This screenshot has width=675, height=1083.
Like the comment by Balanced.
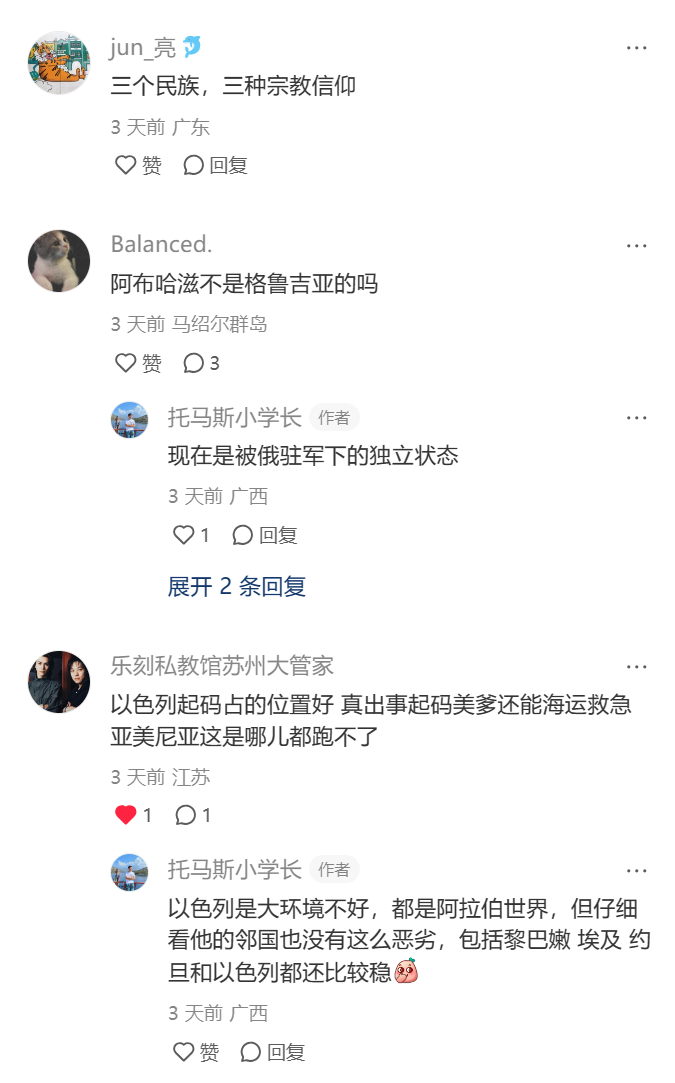pos(137,363)
